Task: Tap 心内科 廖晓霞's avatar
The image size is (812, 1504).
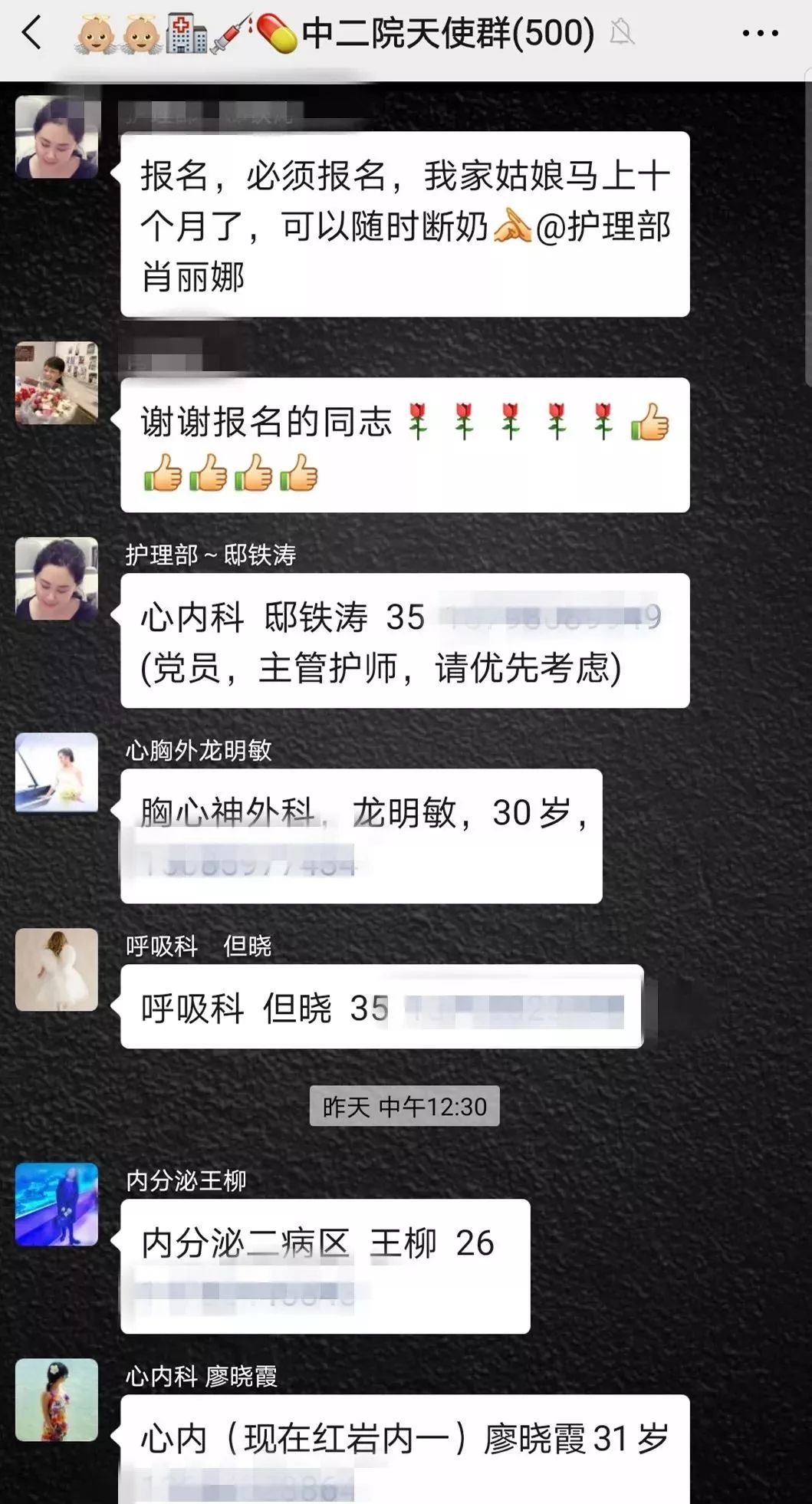Action: click(57, 1400)
